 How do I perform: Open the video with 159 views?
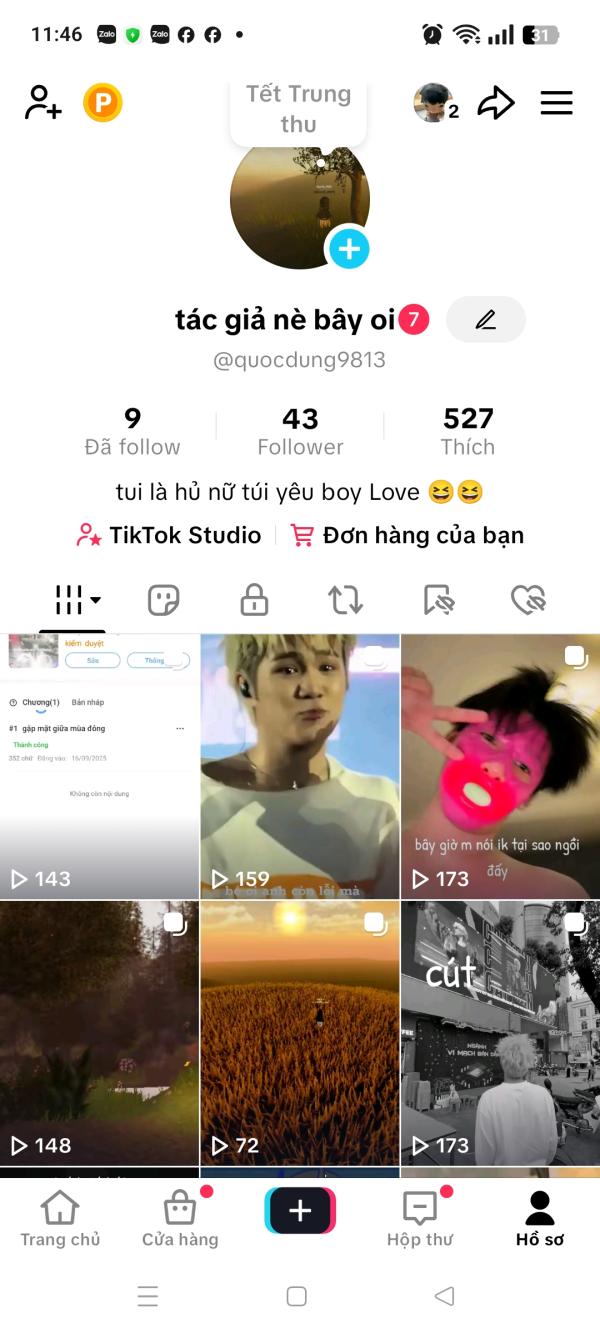[300, 766]
